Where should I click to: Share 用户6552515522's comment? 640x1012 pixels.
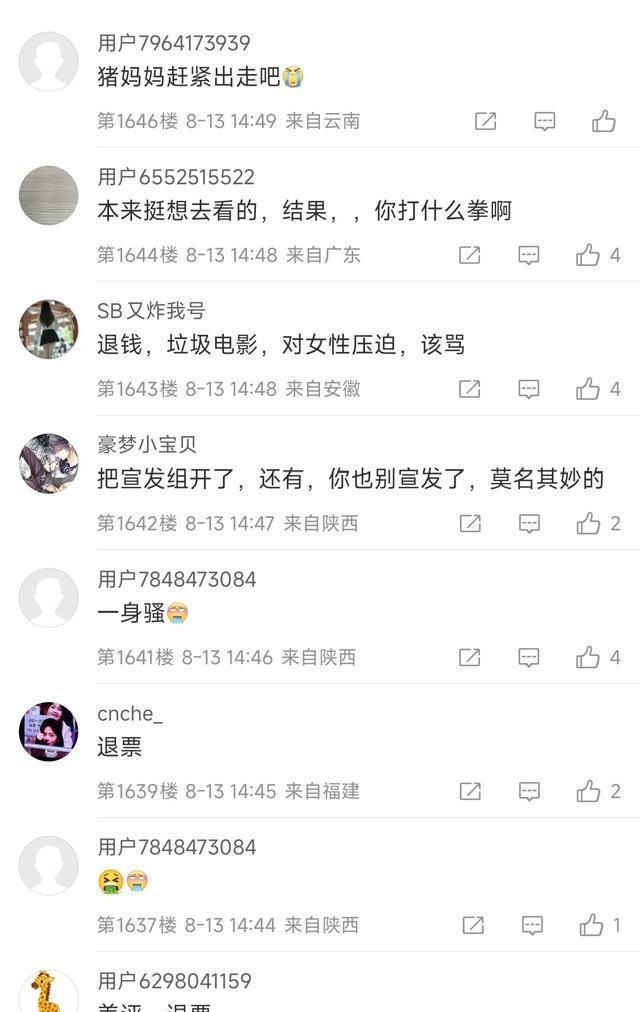click(x=469, y=255)
